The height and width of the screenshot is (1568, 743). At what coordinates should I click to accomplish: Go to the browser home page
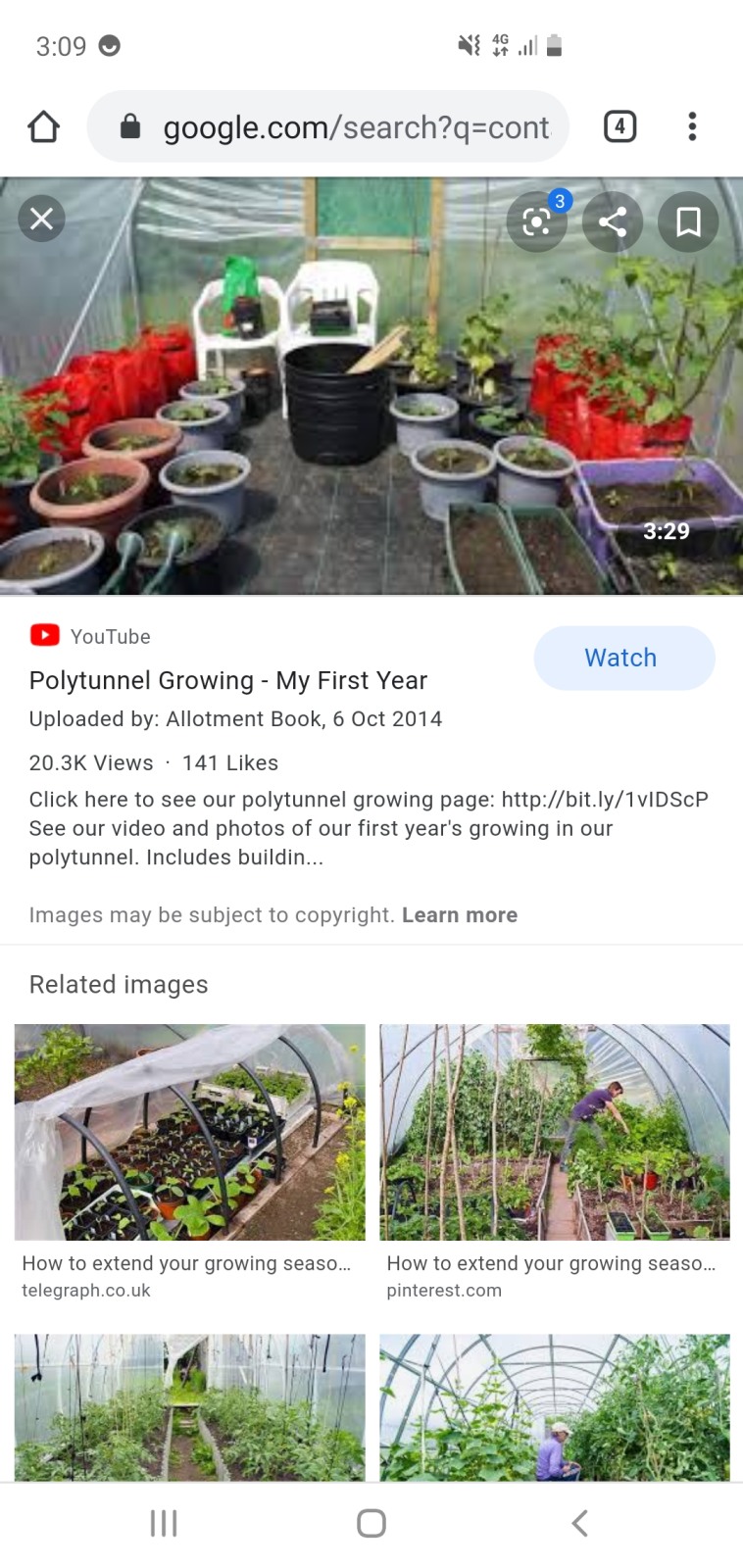(44, 126)
